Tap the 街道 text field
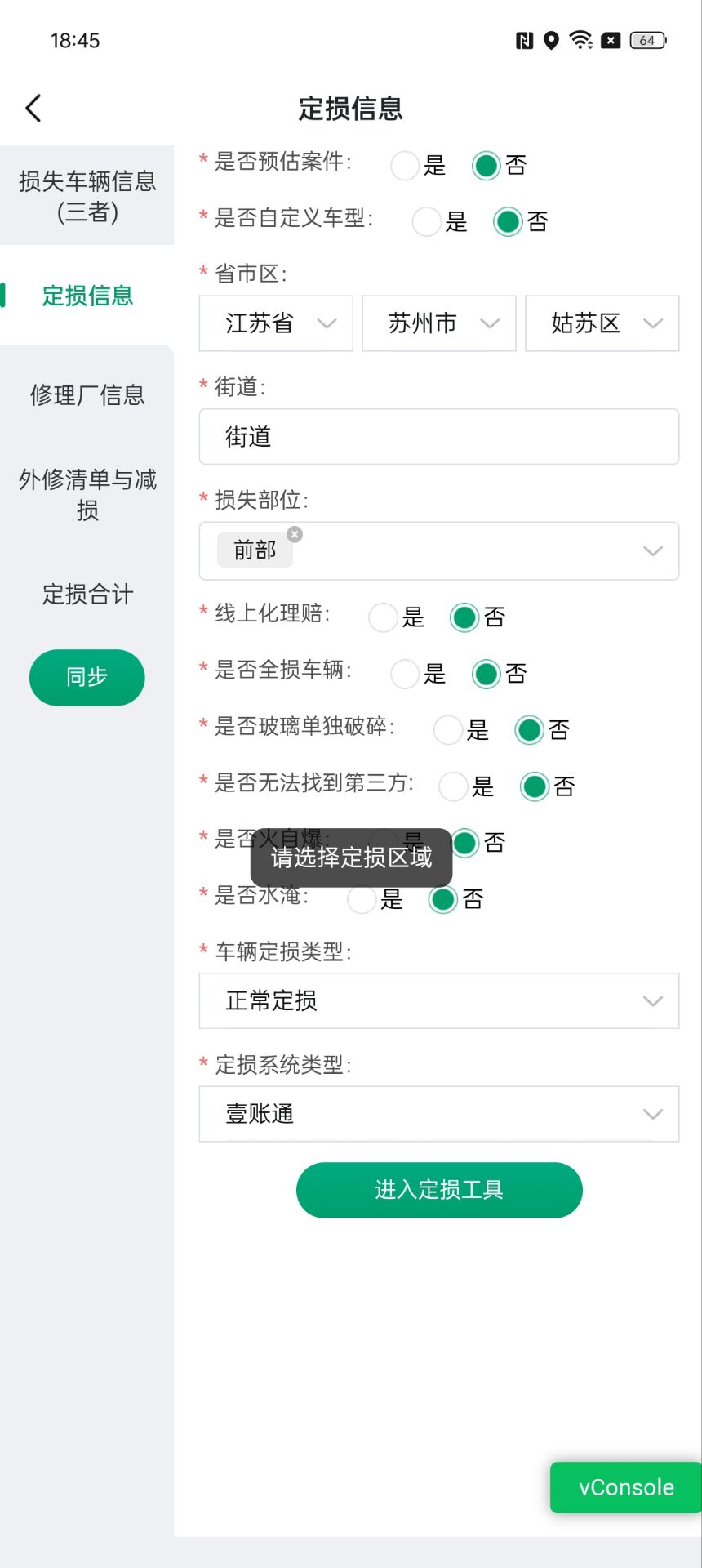 click(x=439, y=437)
